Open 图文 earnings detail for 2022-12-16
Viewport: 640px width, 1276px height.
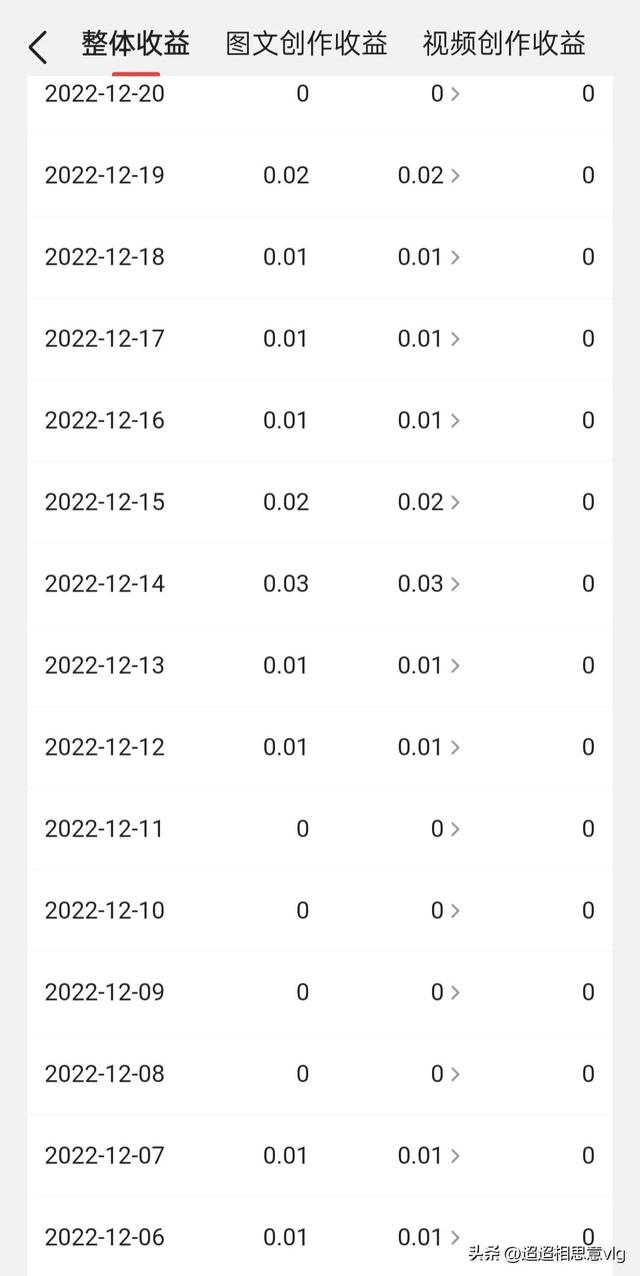(x=429, y=420)
